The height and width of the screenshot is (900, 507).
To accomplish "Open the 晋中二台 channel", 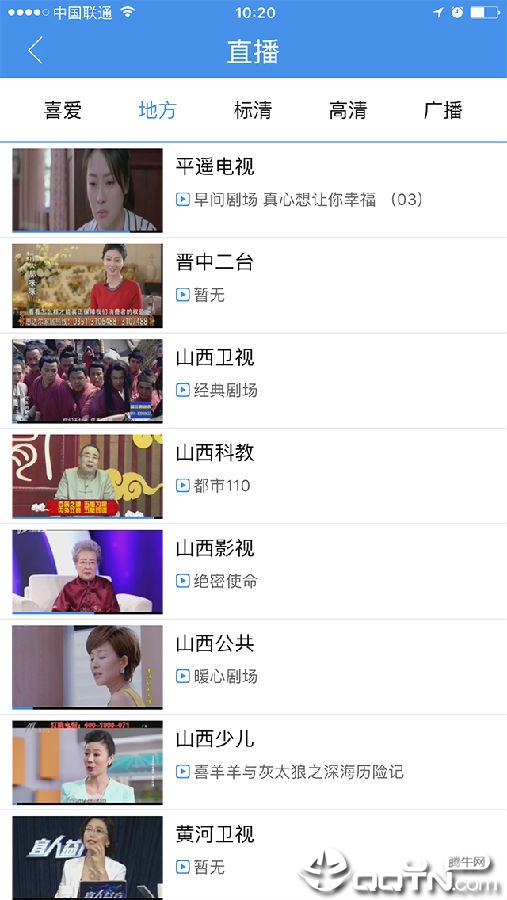I will point(253,285).
